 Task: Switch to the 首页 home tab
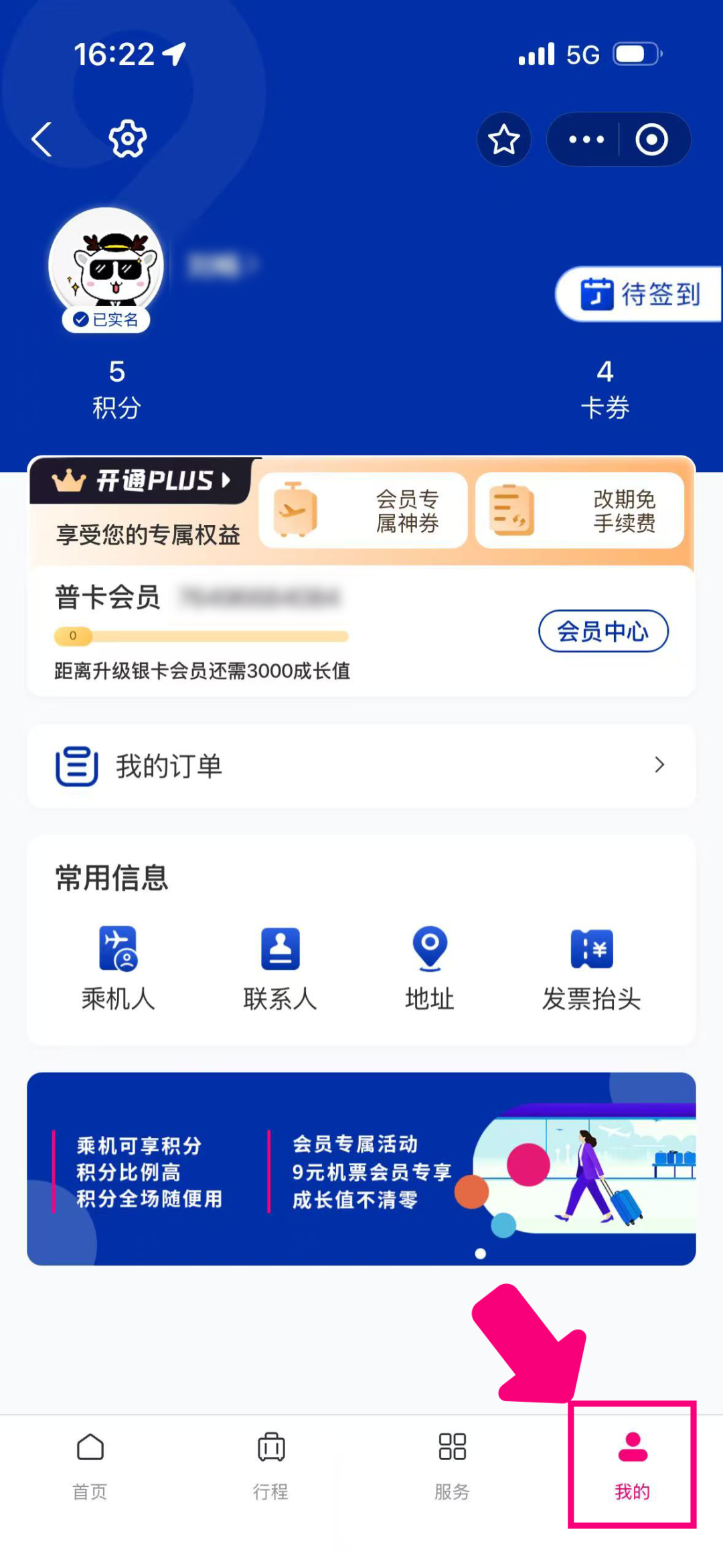click(x=90, y=1465)
